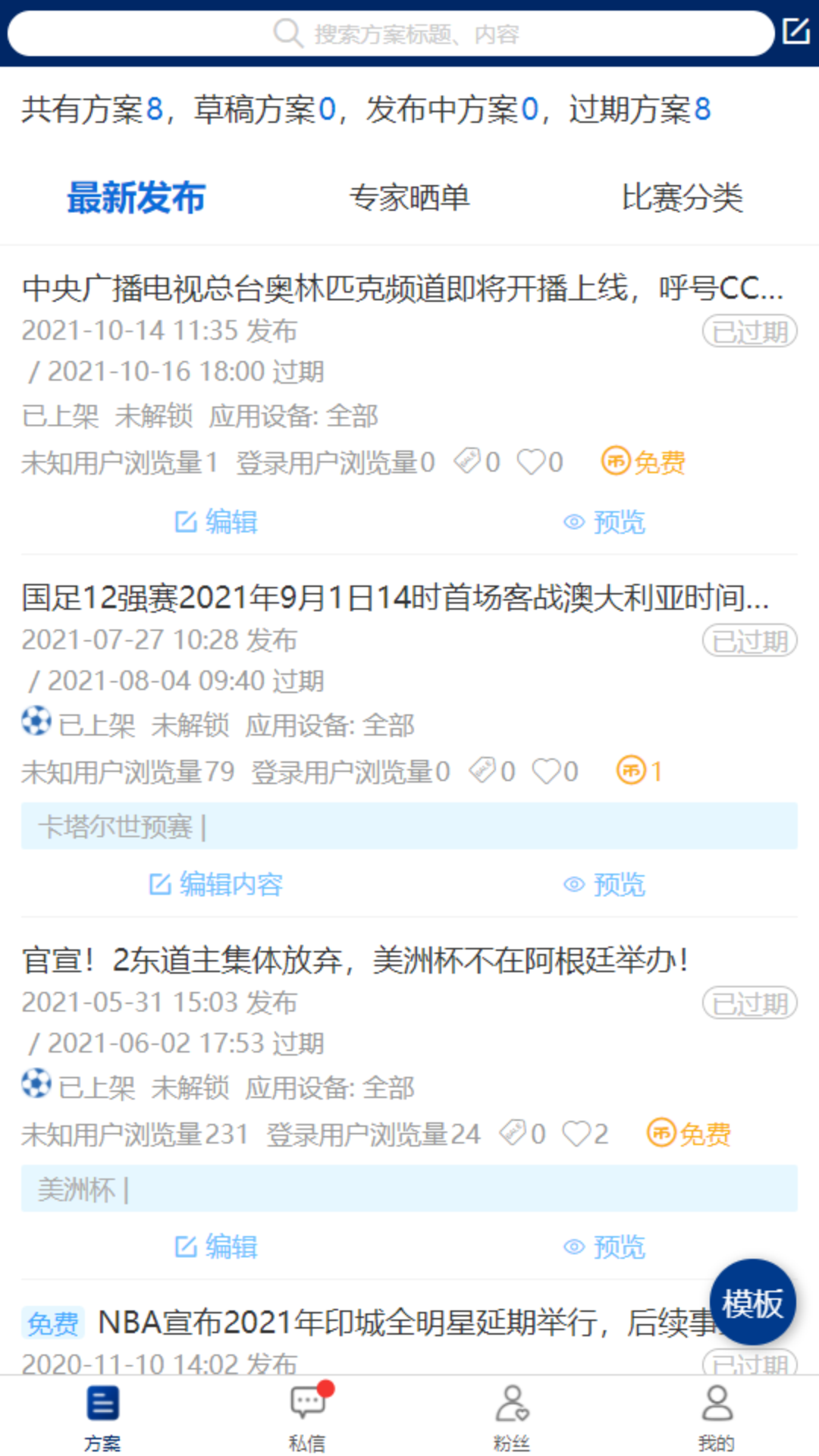Go to the 私信 tab

[x=307, y=1417]
